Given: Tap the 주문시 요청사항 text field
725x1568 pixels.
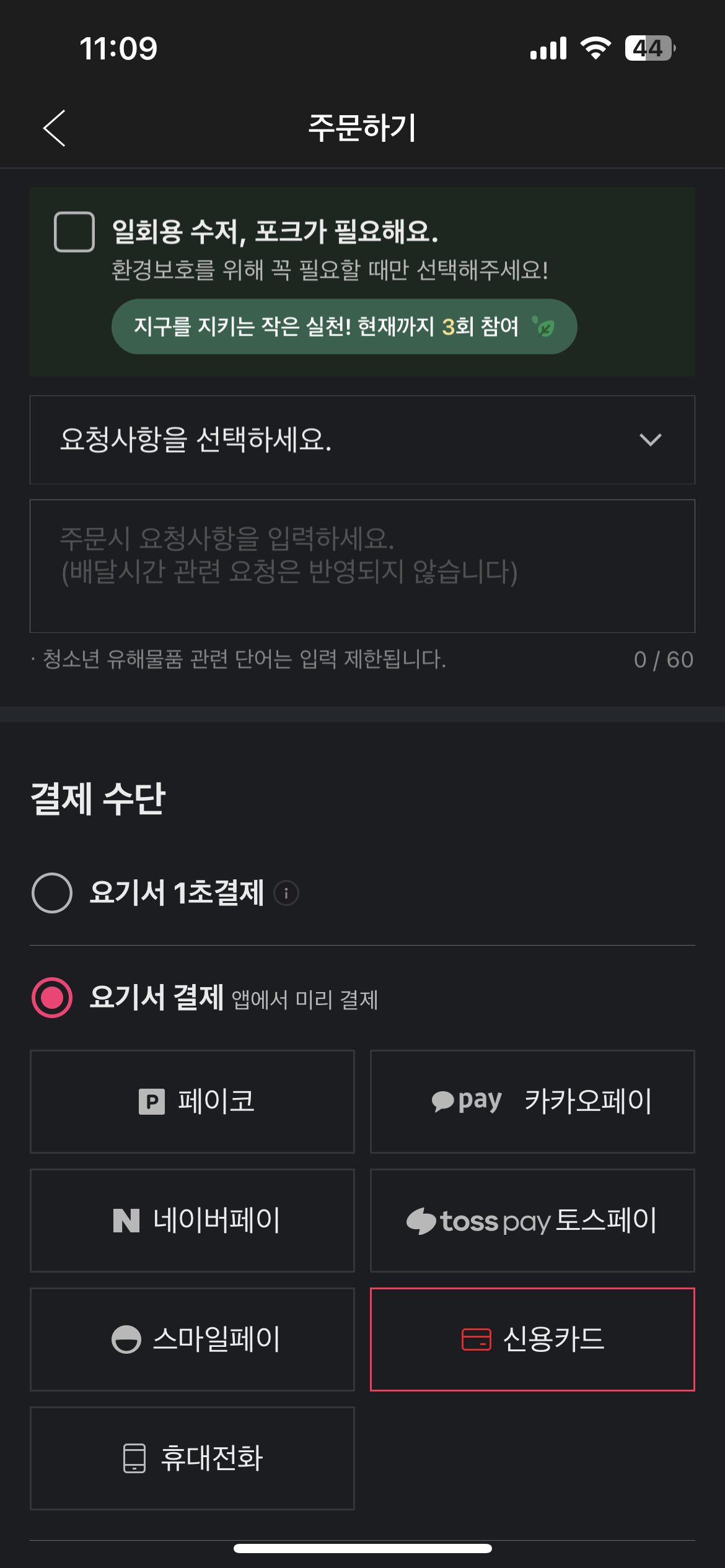Looking at the screenshot, I should (x=362, y=566).
